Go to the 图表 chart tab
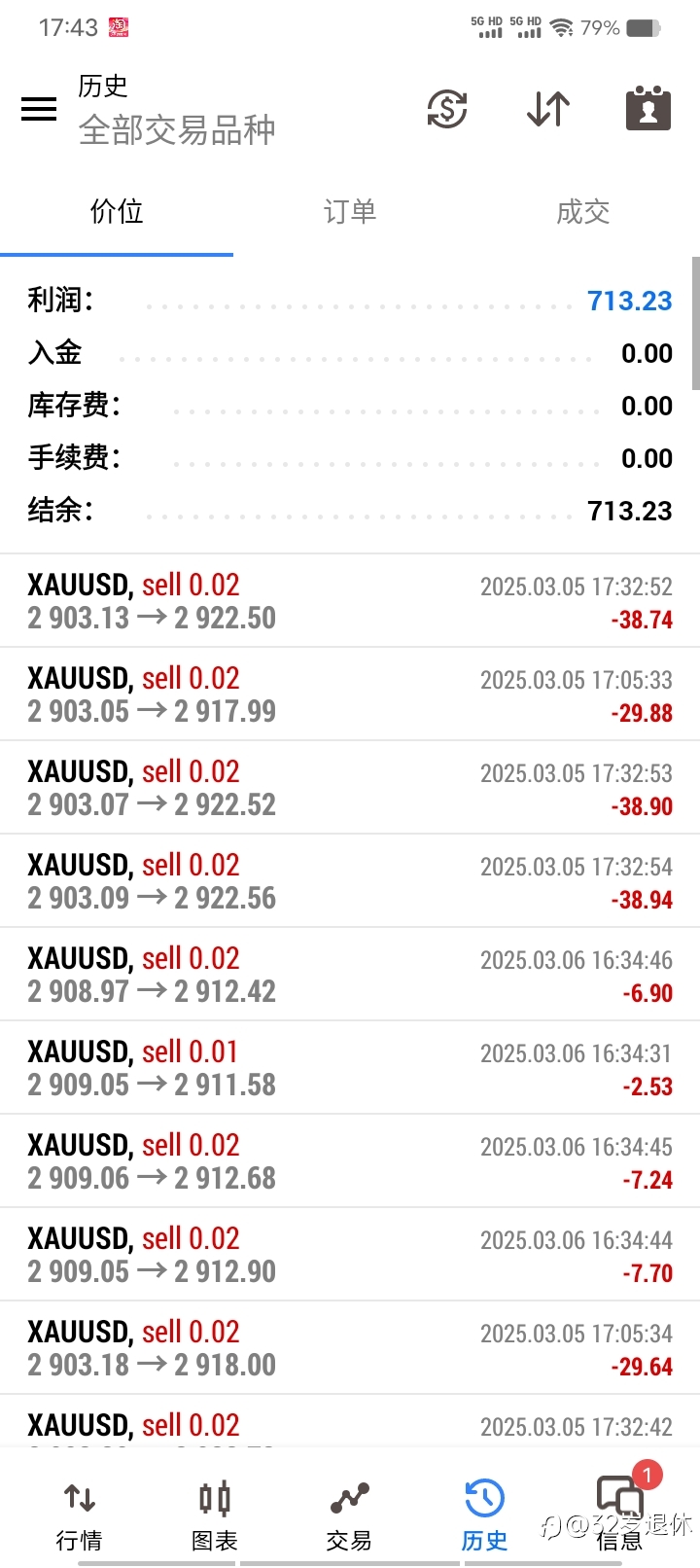 (x=215, y=1515)
